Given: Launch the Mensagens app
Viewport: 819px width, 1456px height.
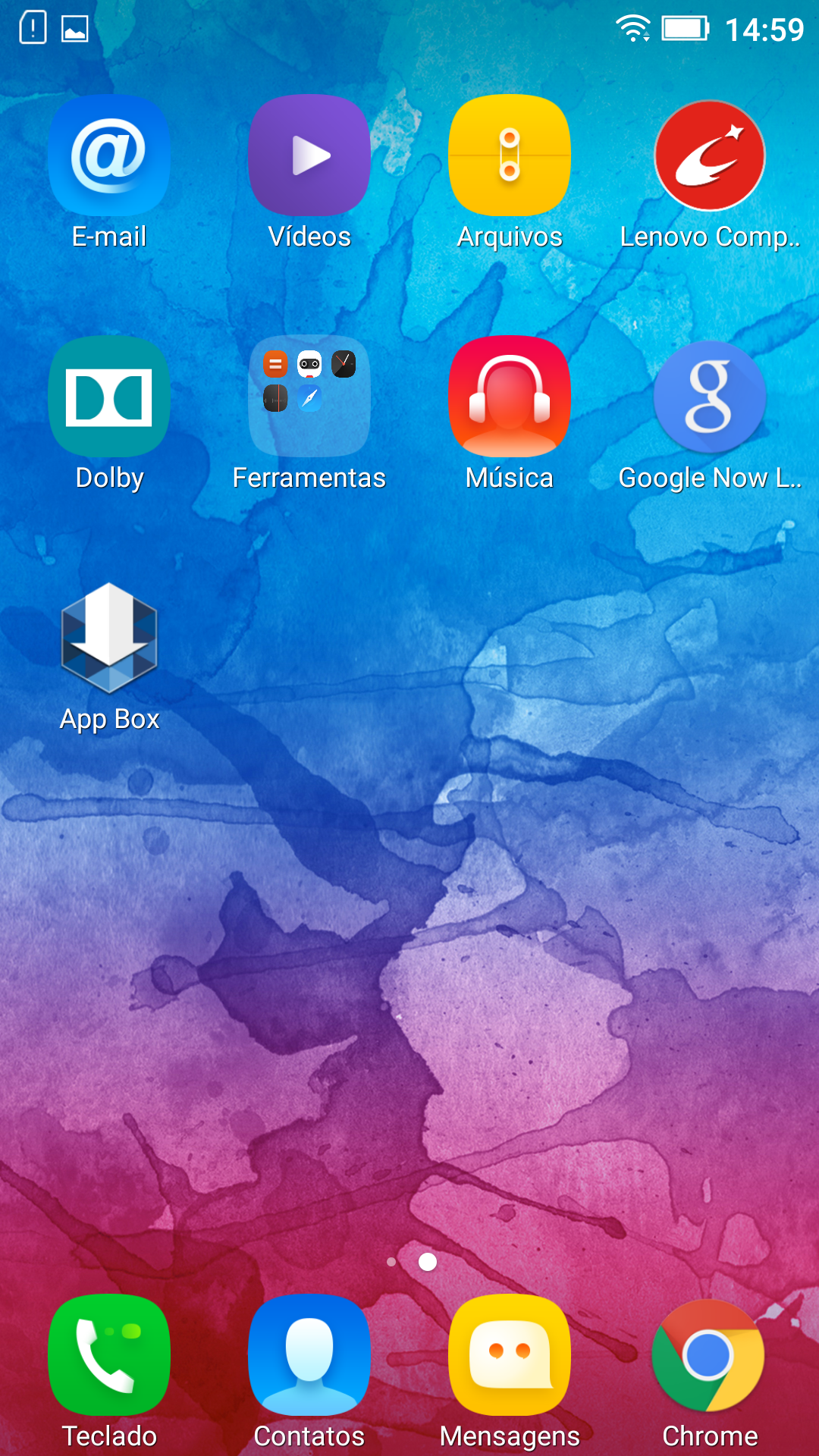Looking at the screenshot, I should point(510,1355).
